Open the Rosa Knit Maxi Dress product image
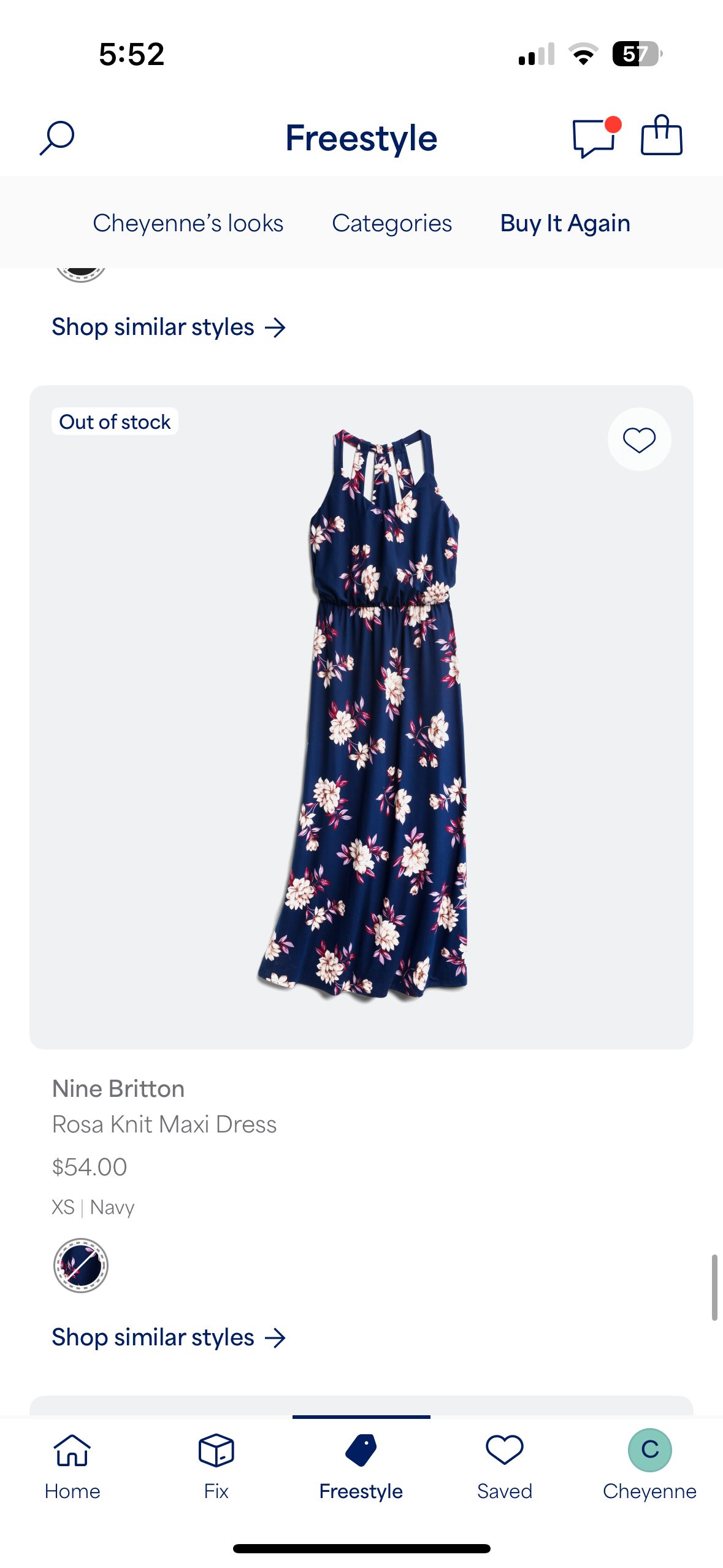This screenshot has height=1568, width=723. tap(362, 715)
